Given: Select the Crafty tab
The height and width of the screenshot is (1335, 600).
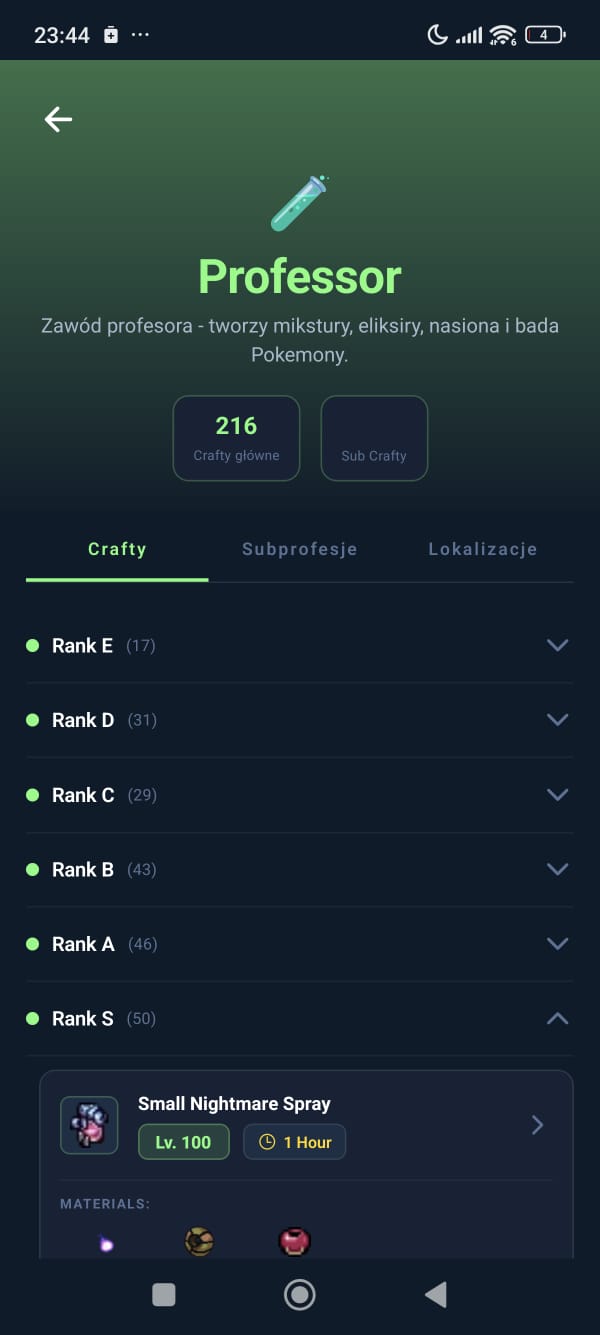Looking at the screenshot, I should [117, 549].
